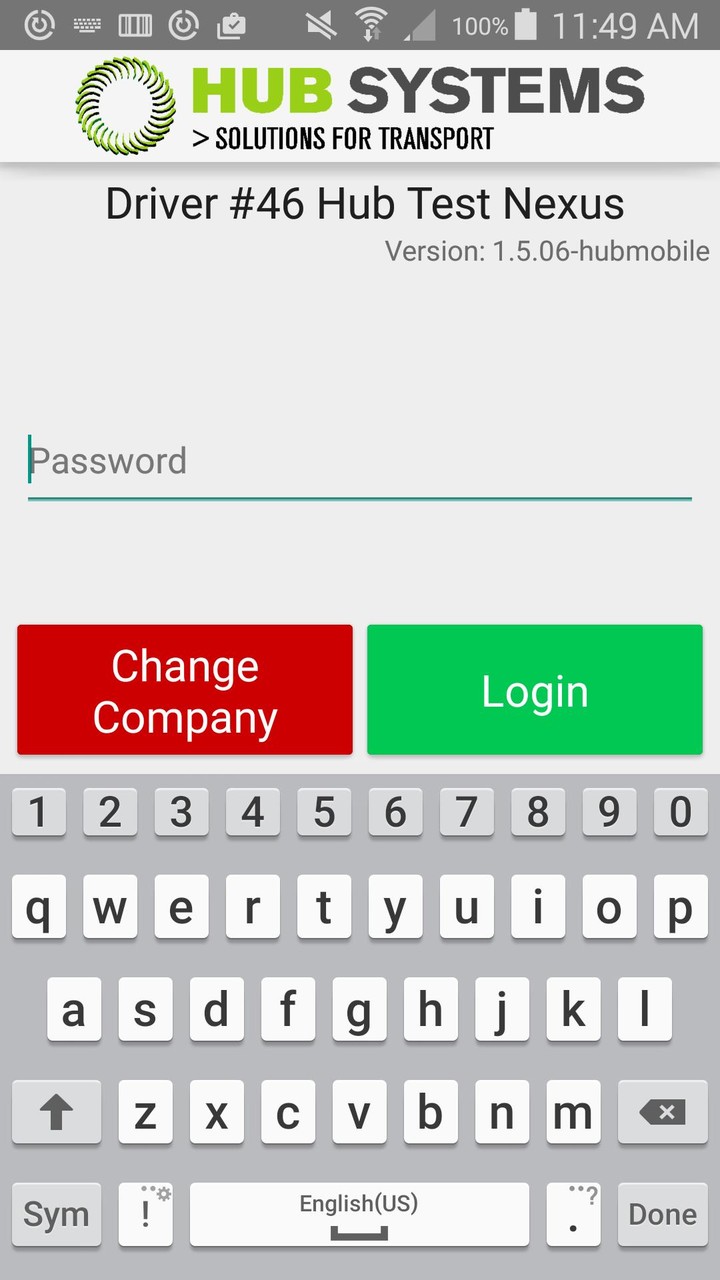Tap the Wi-Fi status icon
This screenshot has width=720, height=1280.
371,26
